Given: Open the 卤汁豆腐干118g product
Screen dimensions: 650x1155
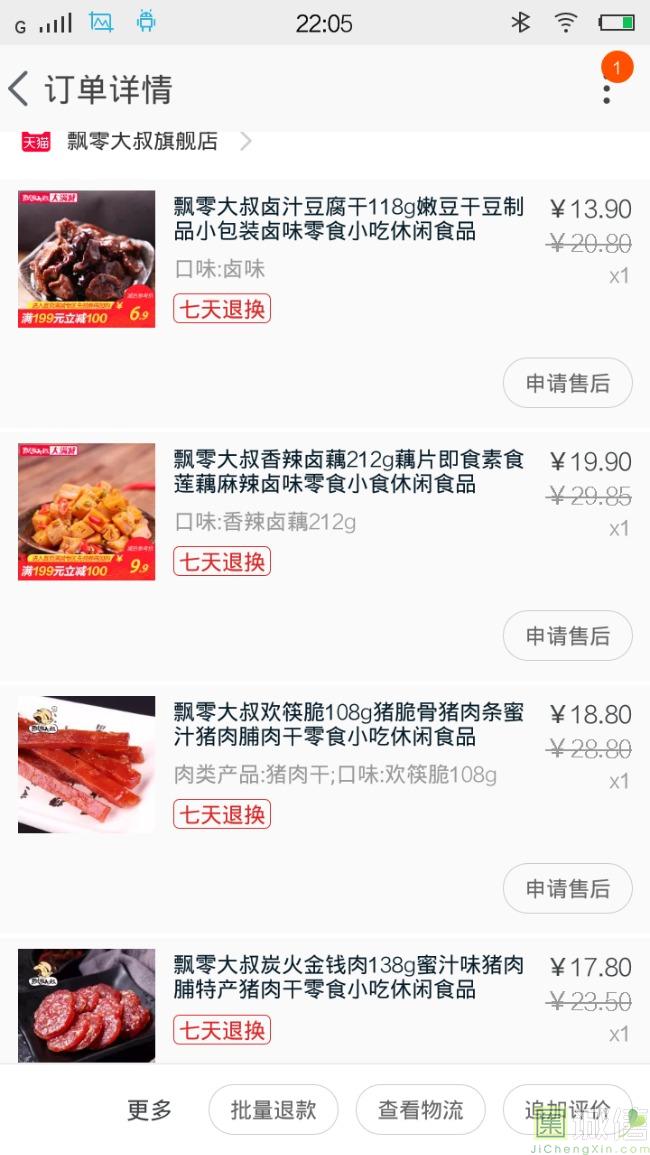Looking at the screenshot, I should [x=347, y=220].
